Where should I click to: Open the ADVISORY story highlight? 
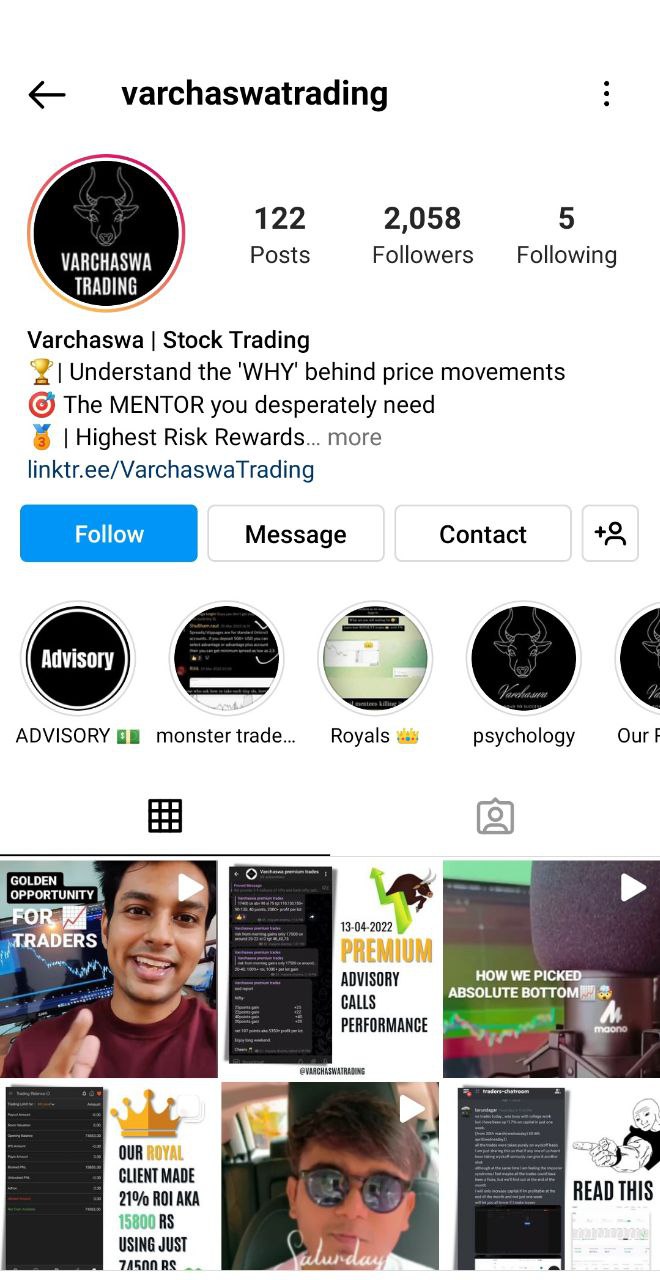[78, 659]
